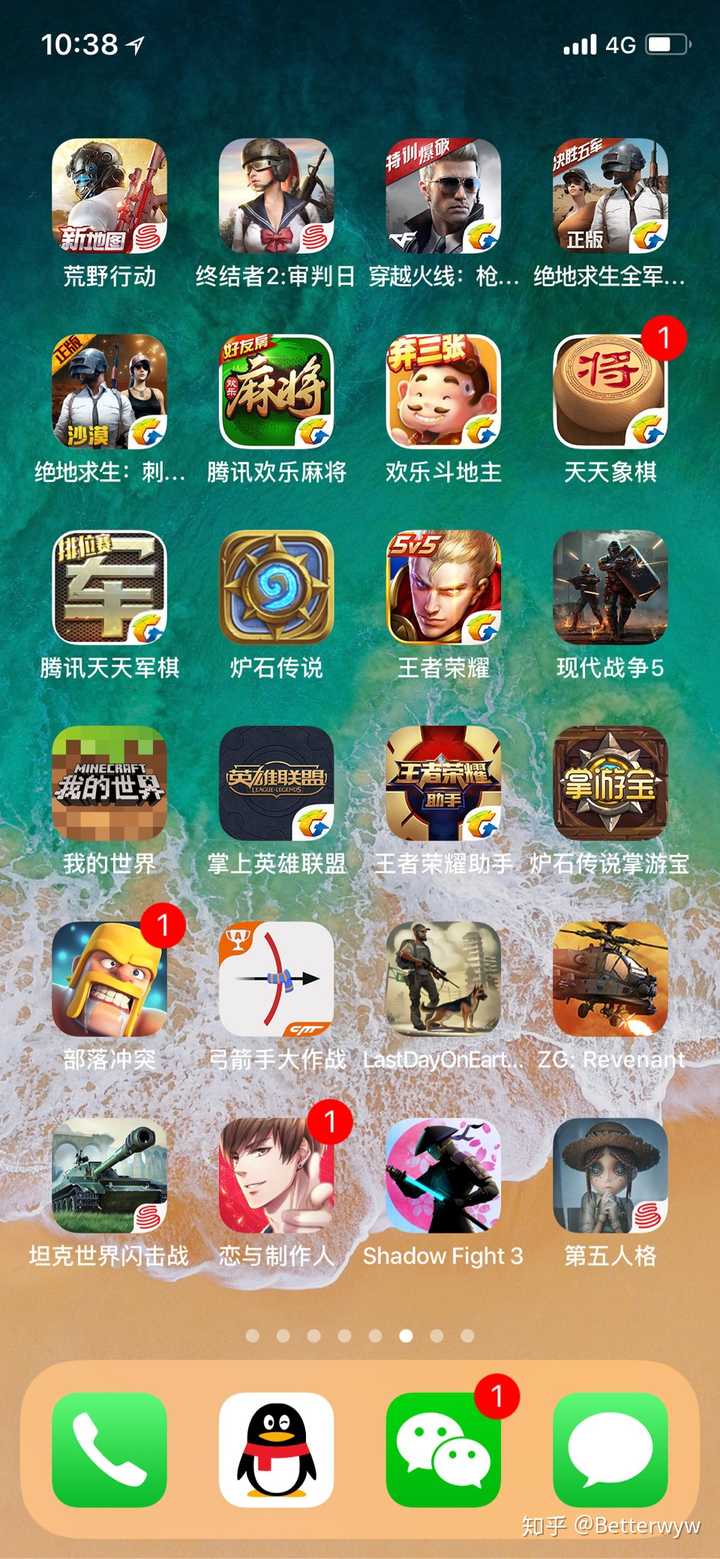Open 炉石传说掌游宝
Image resolution: width=720 pixels, height=1559 pixels.
tap(610, 784)
